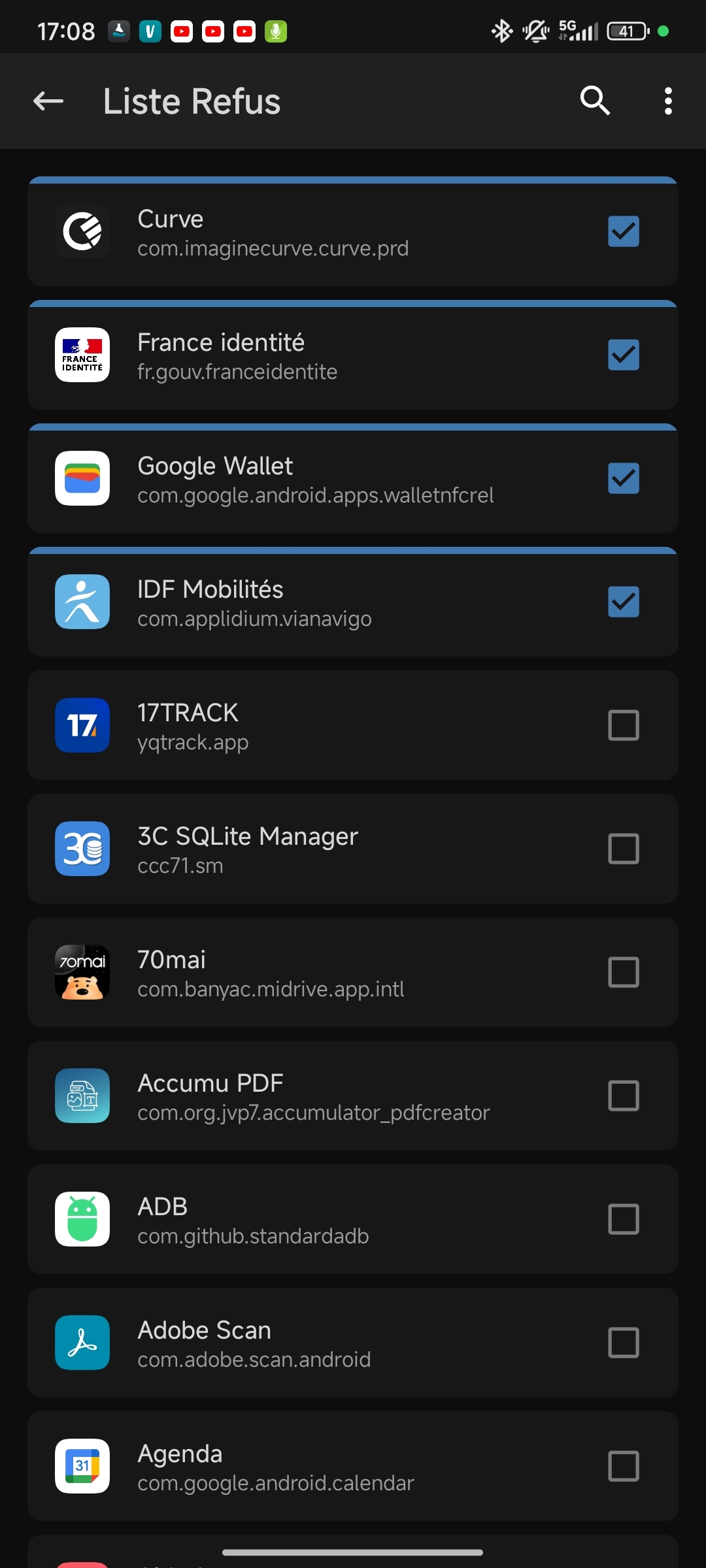The height and width of the screenshot is (1568, 706).
Task: Enable the ADB checkbox
Action: tap(623, 1219)
